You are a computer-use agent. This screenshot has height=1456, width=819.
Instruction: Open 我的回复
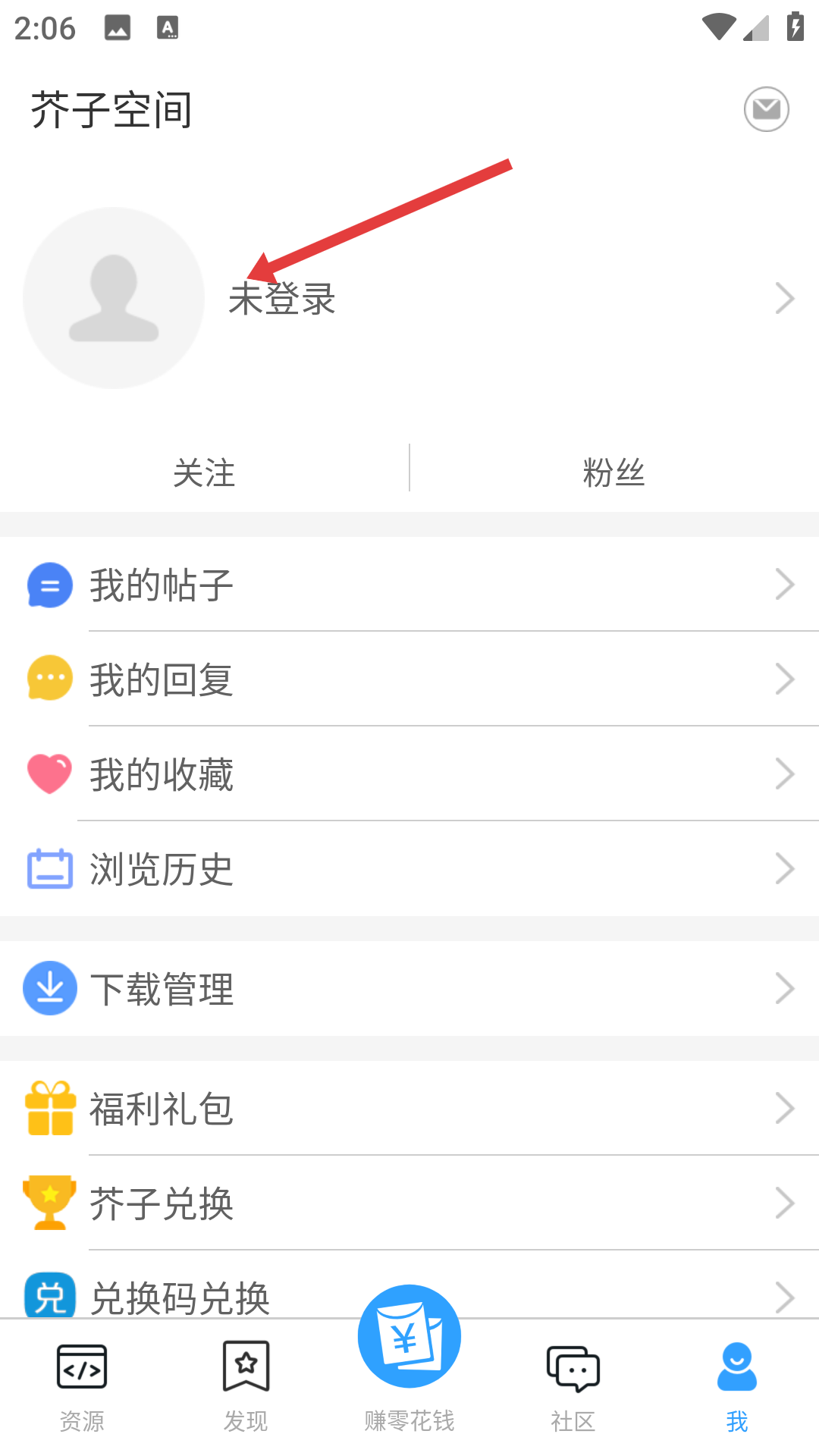[409, 679]
